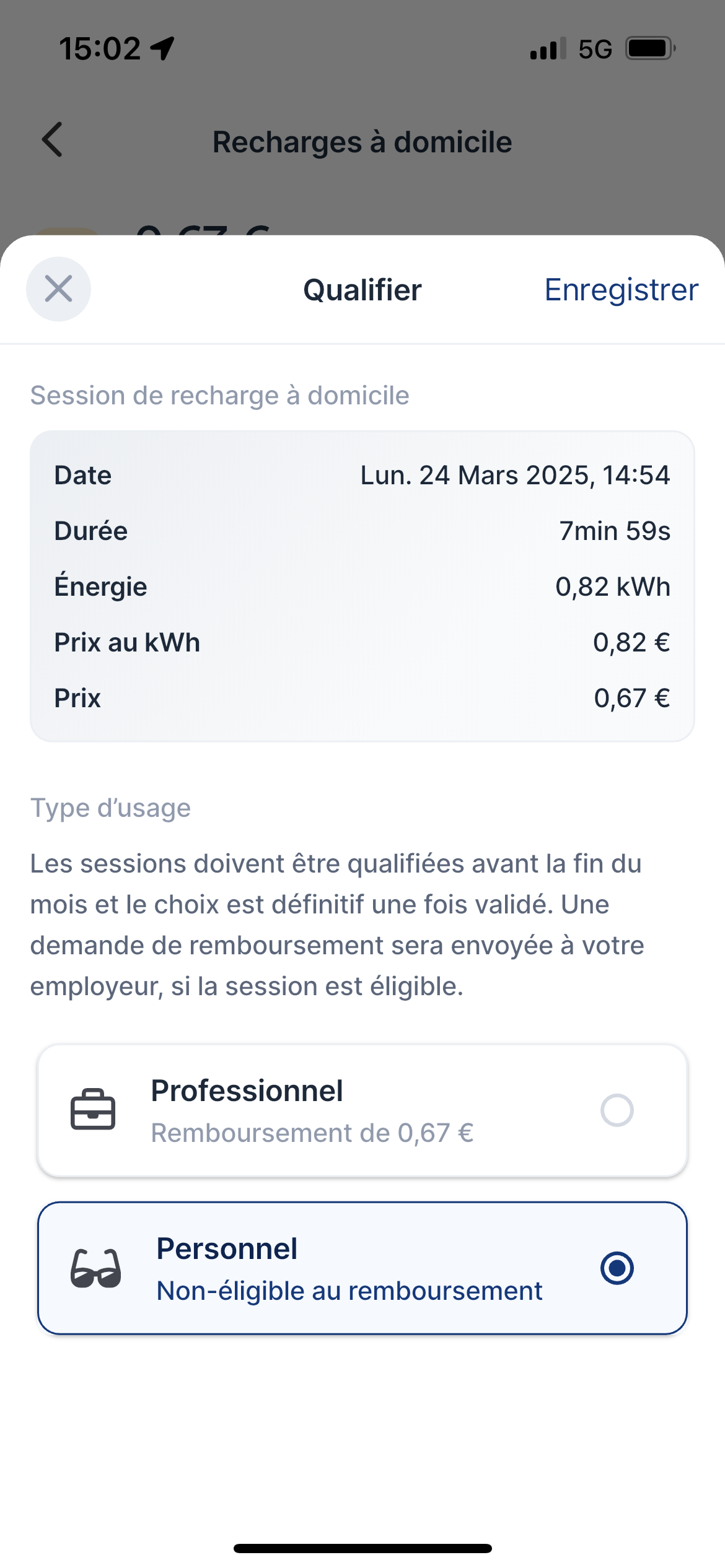
Task: Choose the Personnel usage option
Action: (x=362, y=1268)
